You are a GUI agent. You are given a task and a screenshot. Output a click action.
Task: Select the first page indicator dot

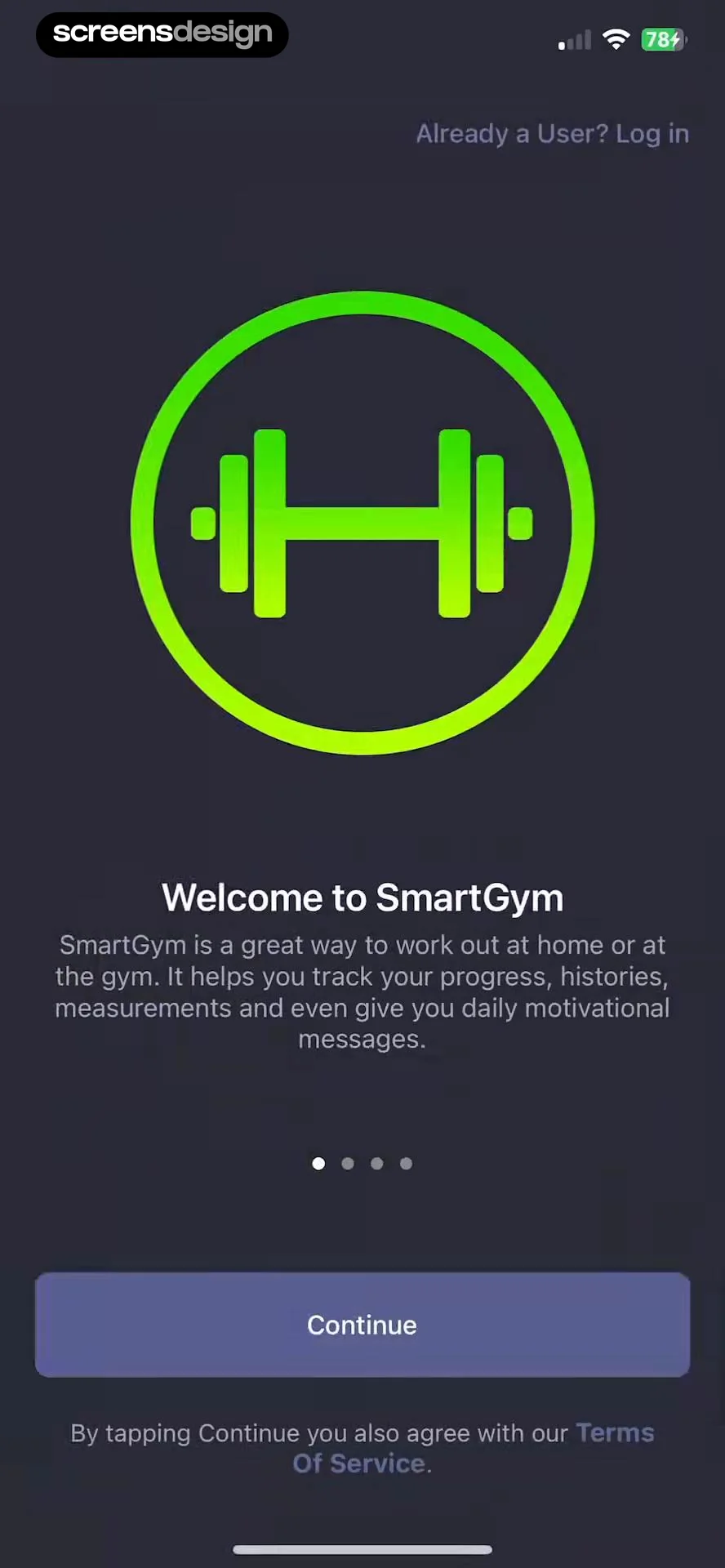pos(318,1163)
